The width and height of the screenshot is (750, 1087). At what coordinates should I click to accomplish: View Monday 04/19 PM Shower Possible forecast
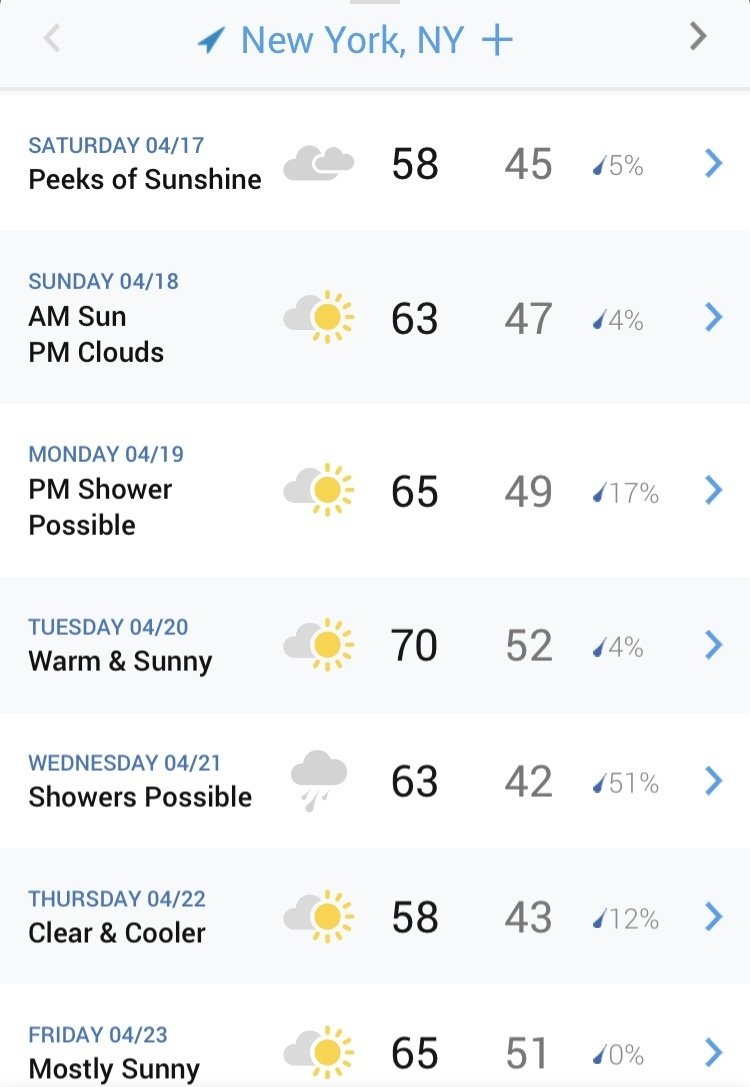tap(713, 490)
